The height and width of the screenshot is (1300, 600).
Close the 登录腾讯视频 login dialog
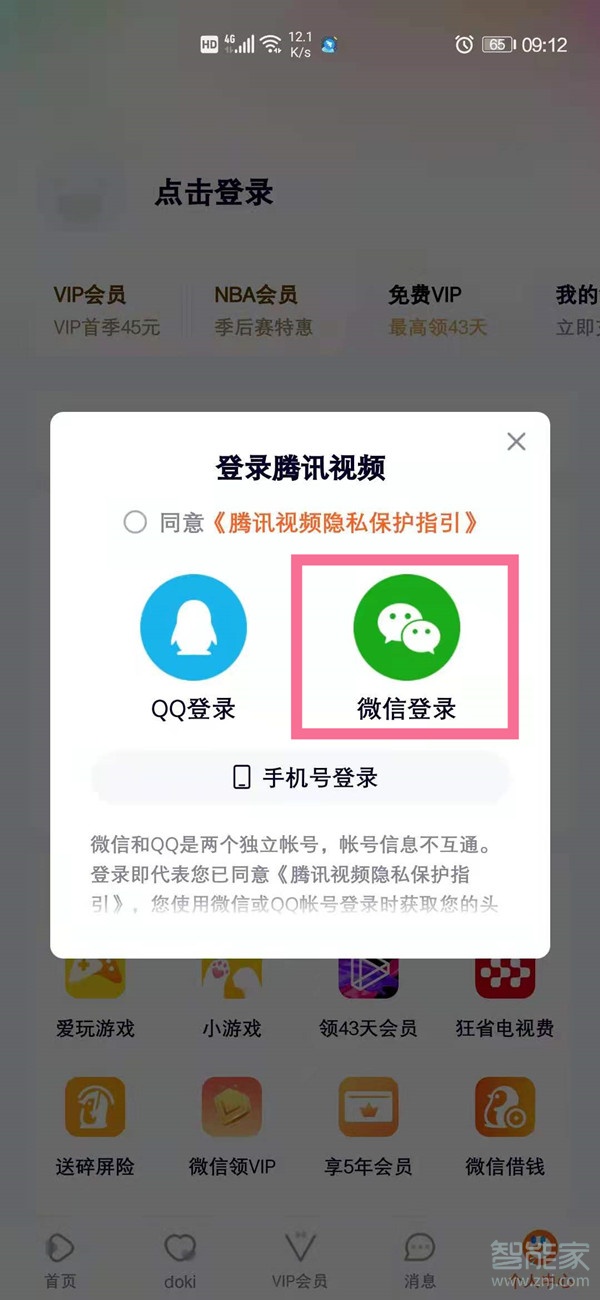[516, 441]
